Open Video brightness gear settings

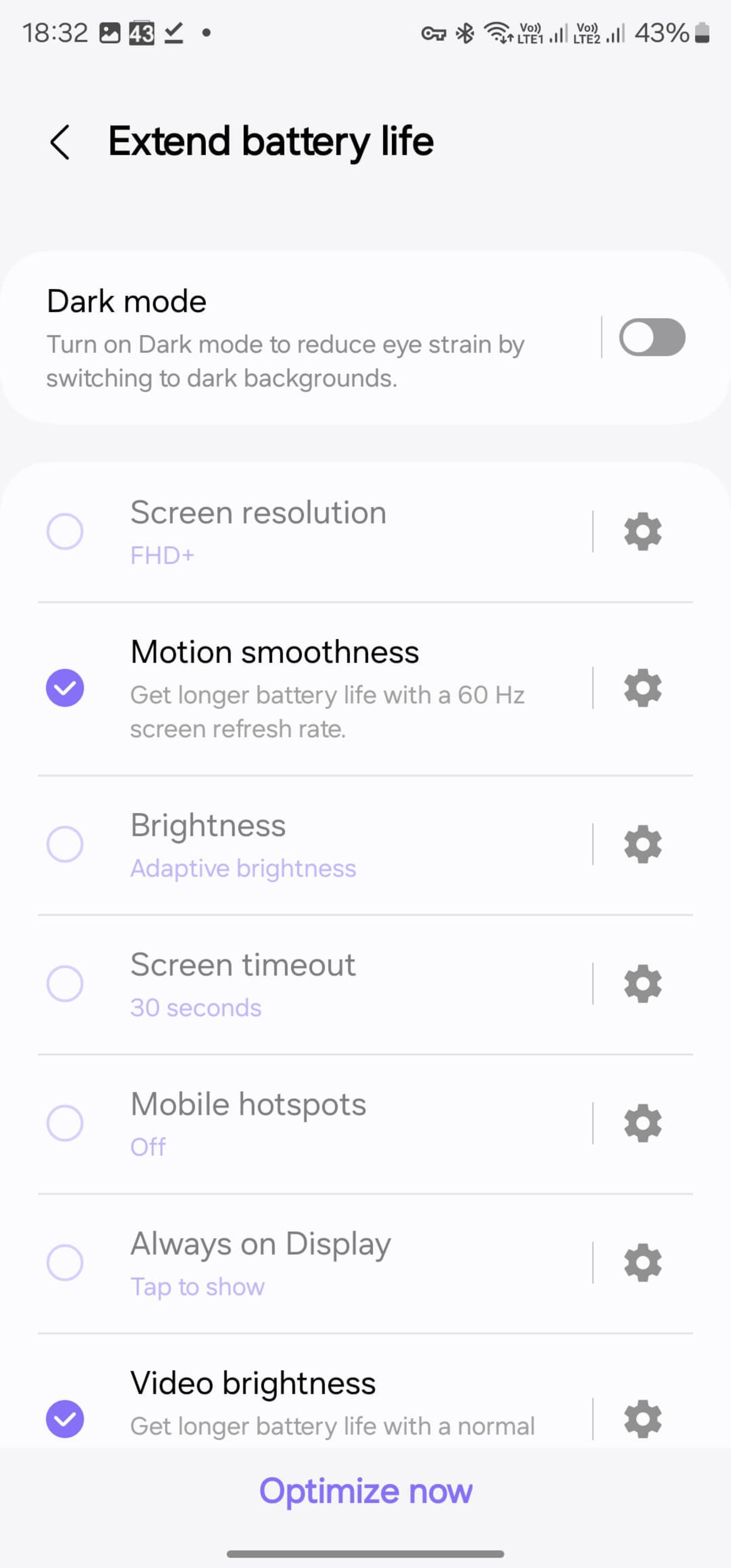pyautogui.click(x=643, y=1419)
